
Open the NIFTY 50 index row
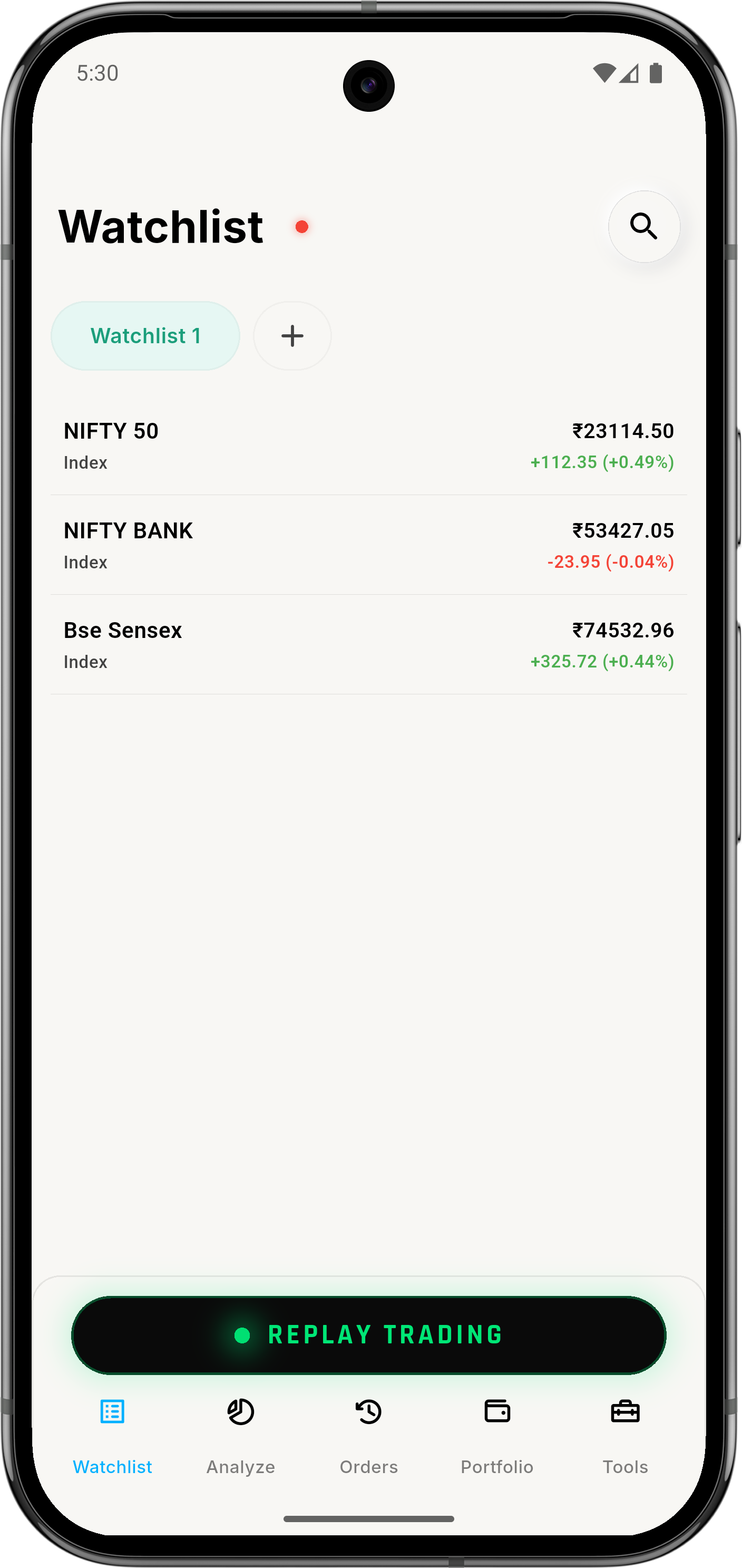click(x=368, y=446)
